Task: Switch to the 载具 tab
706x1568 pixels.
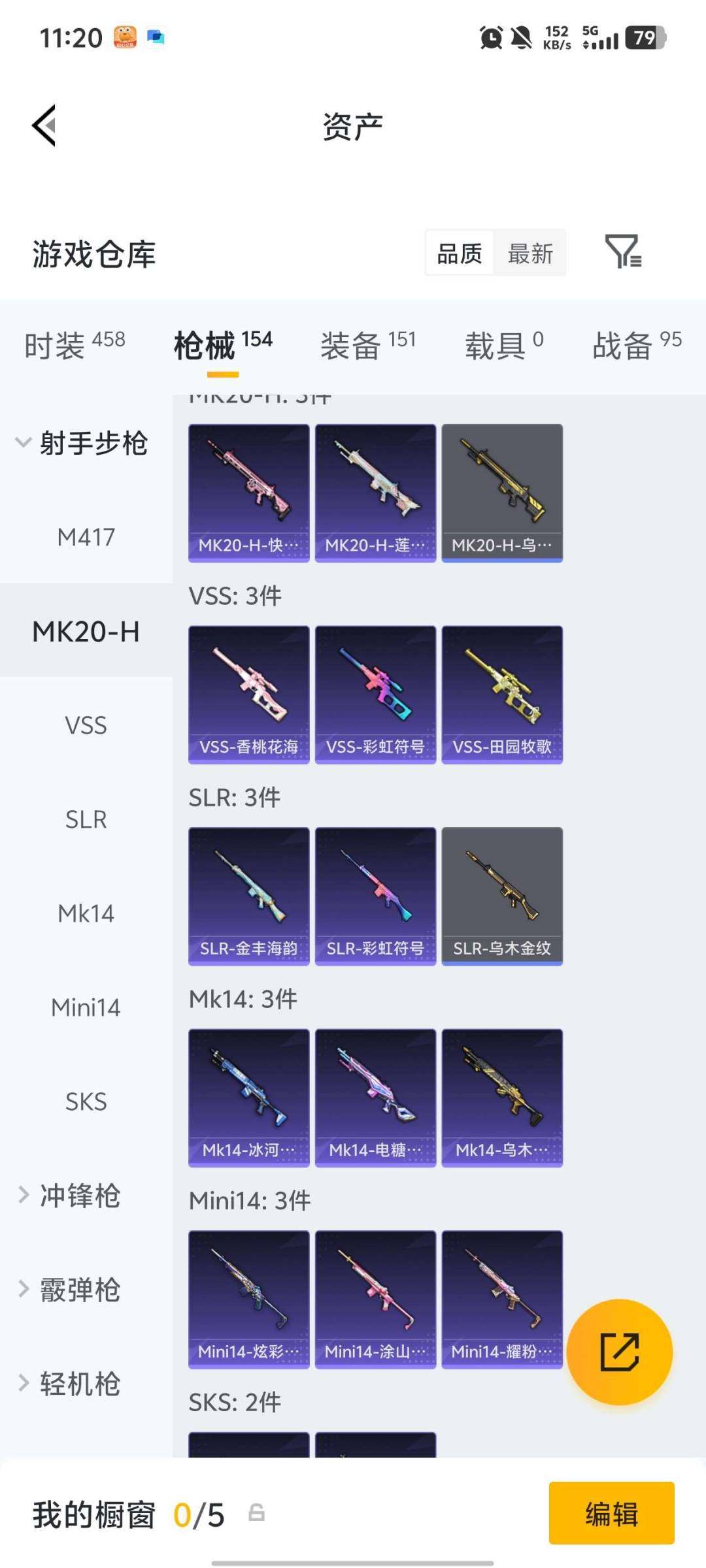Action: point(503,346)
